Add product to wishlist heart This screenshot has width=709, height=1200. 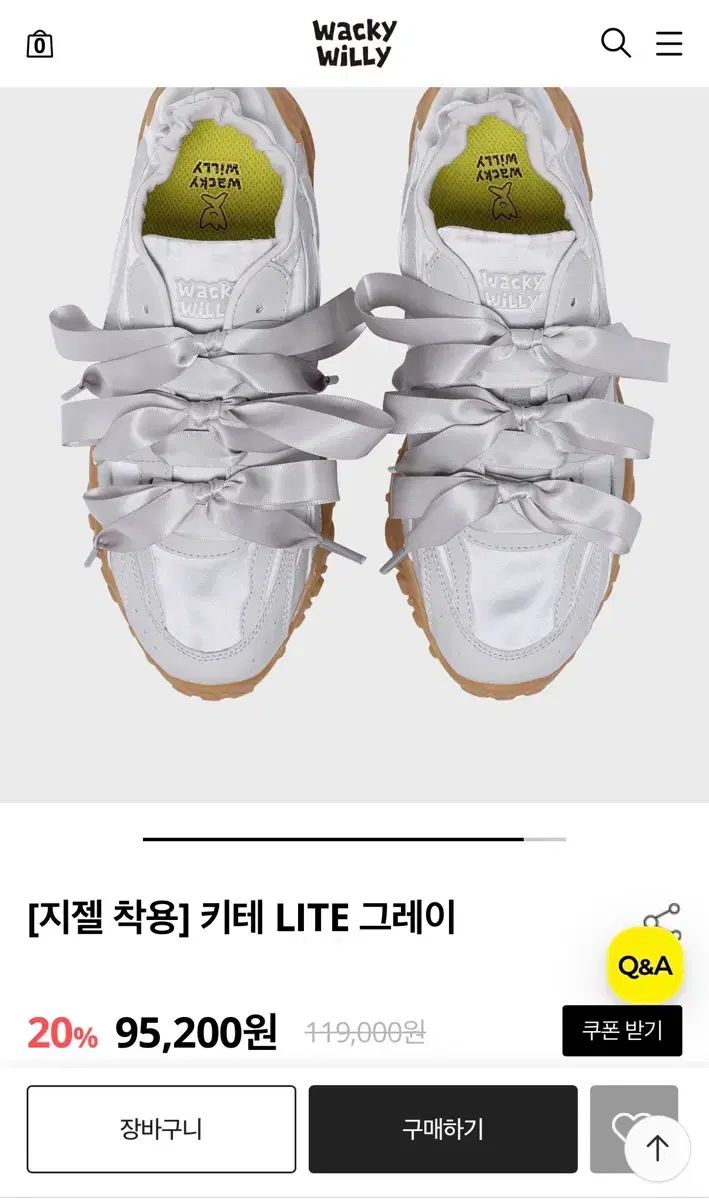click(620, 1129)
